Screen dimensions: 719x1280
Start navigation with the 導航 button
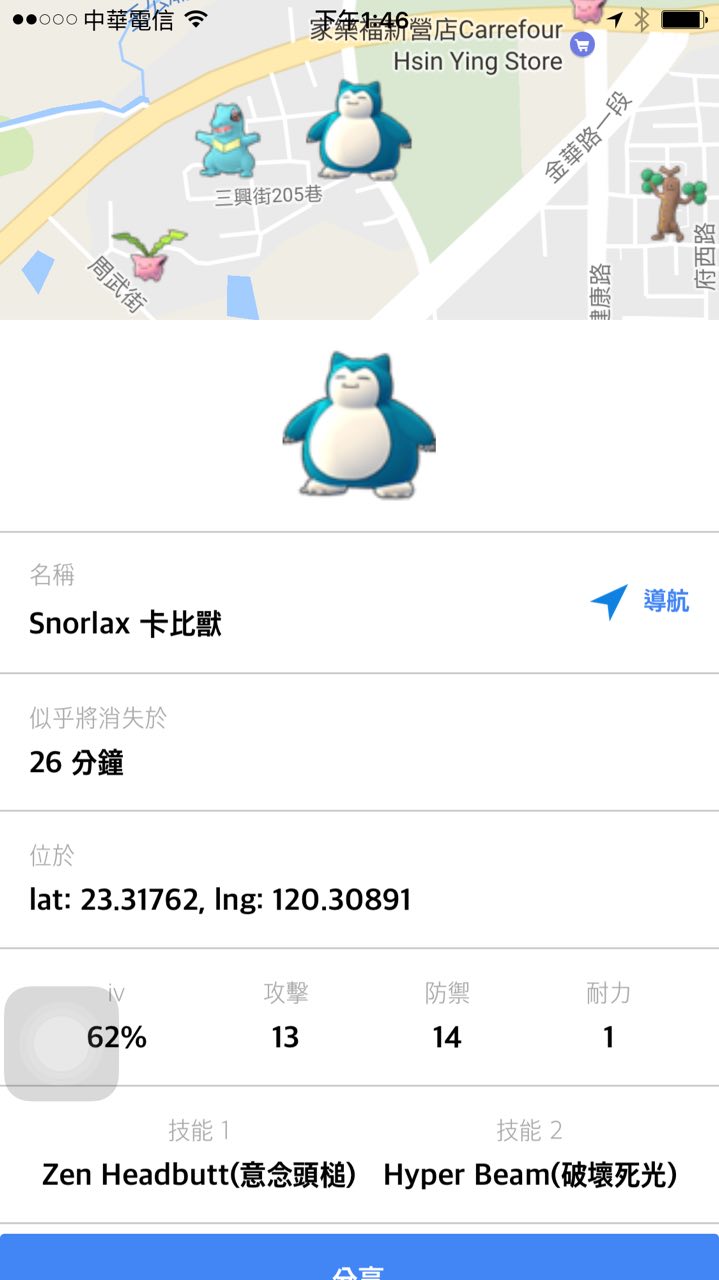[640, 602]
